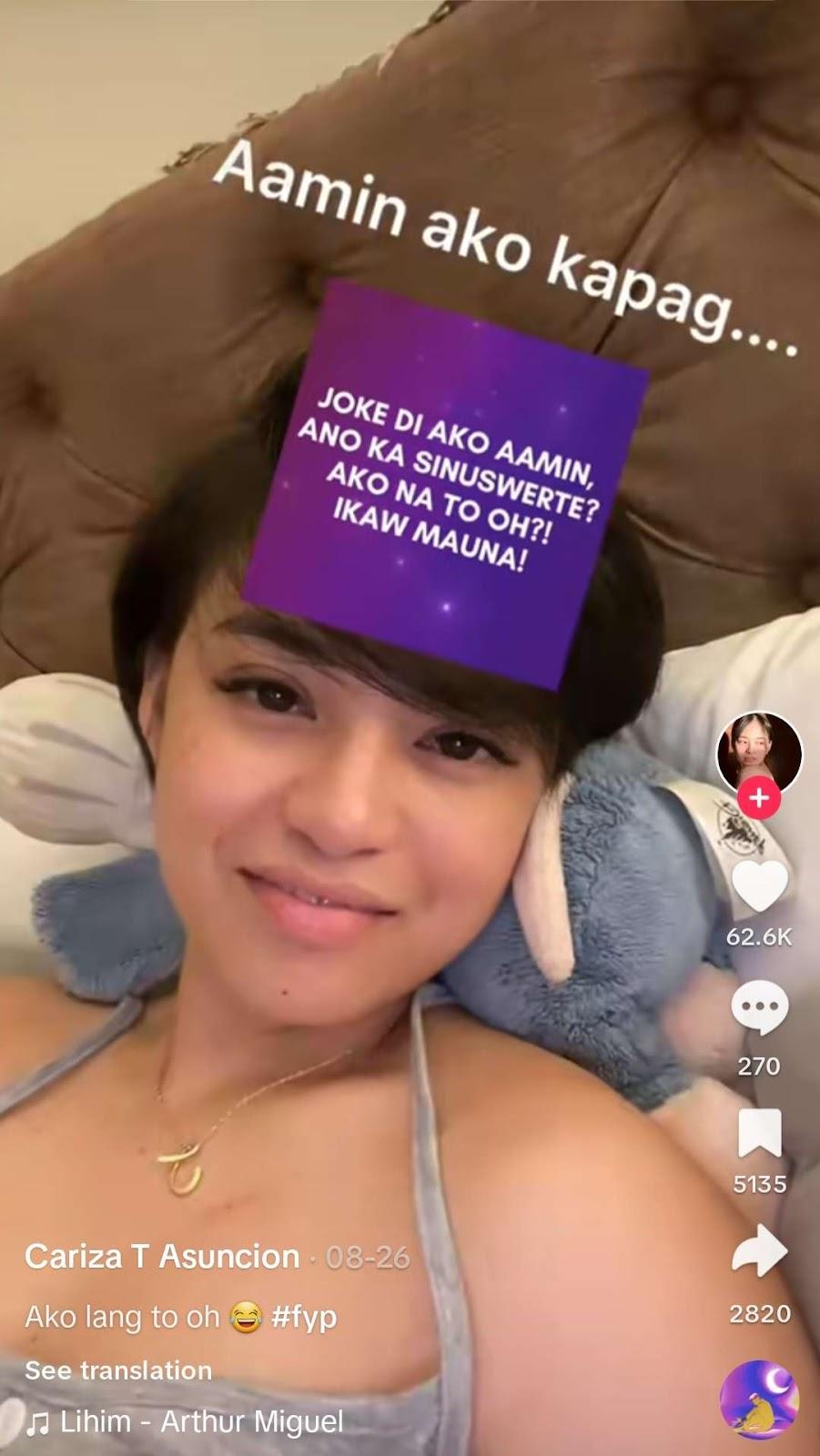The width and height of the screenshot is (820, 1456).
Task: Follow the creator with the plus button
Action: (x=759, y=799)
